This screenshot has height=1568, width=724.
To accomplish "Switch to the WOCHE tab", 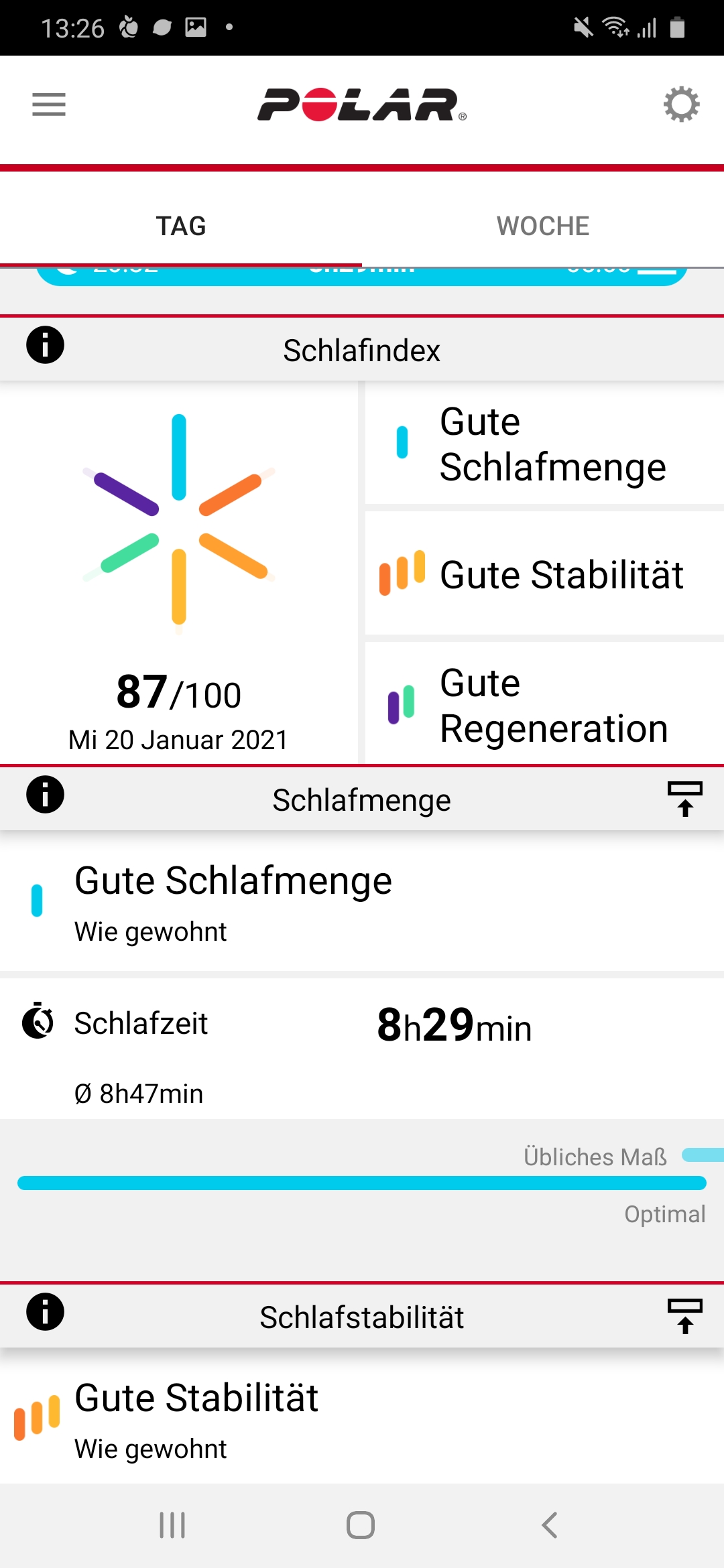I will (x=543, y=226).
